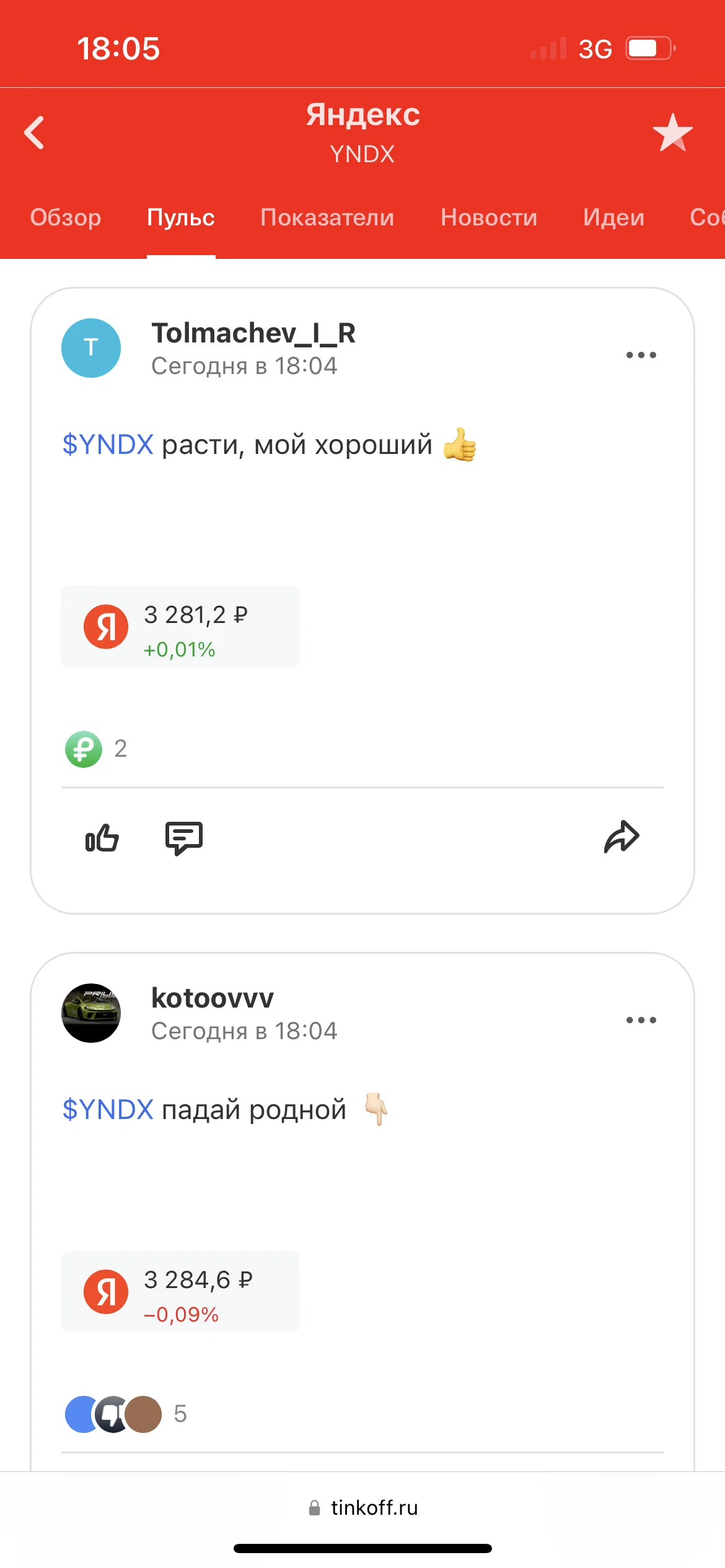725x1568 pixels.
Task: Go back using the top-left arrow
Action: [x=35, y=133]
